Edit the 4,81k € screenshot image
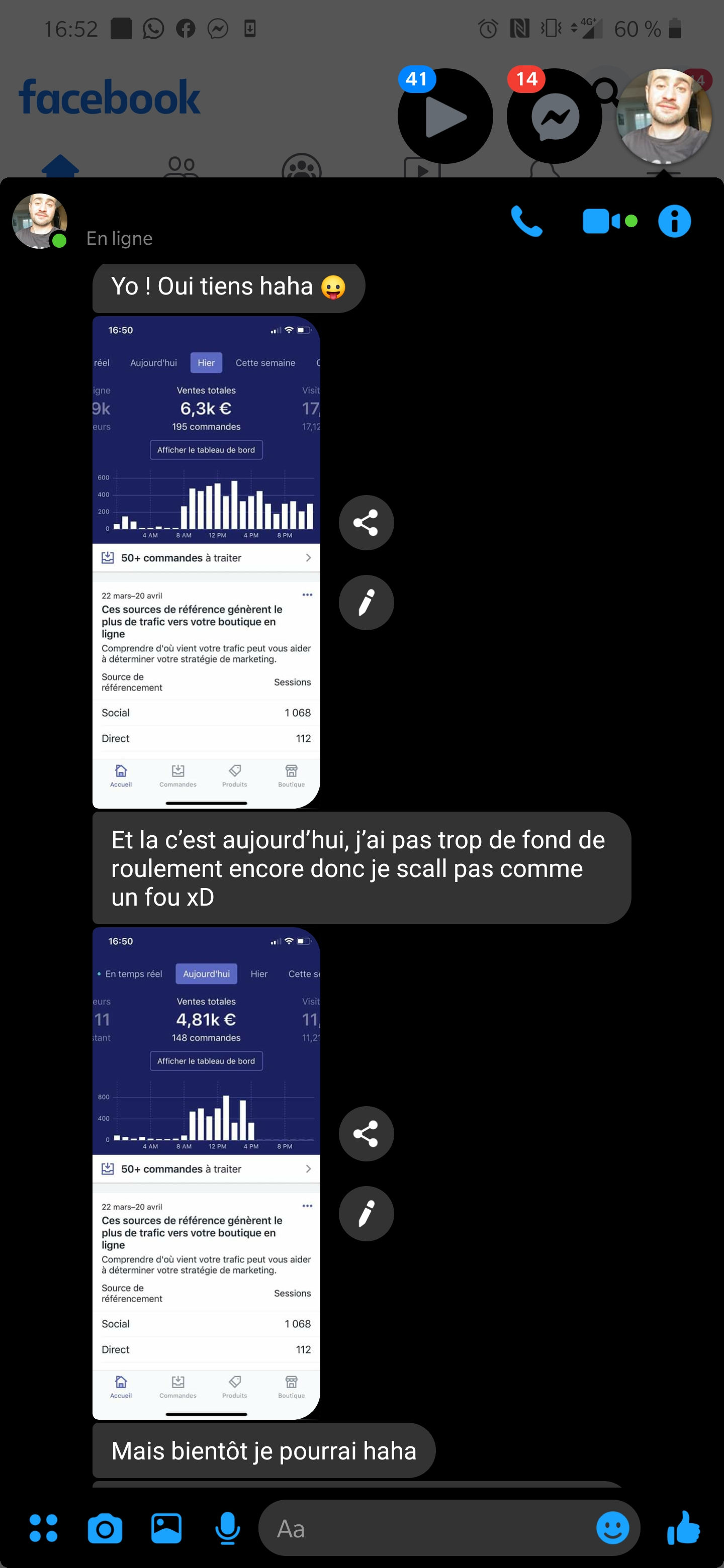724x1568 pixels. coord(366,1214)
